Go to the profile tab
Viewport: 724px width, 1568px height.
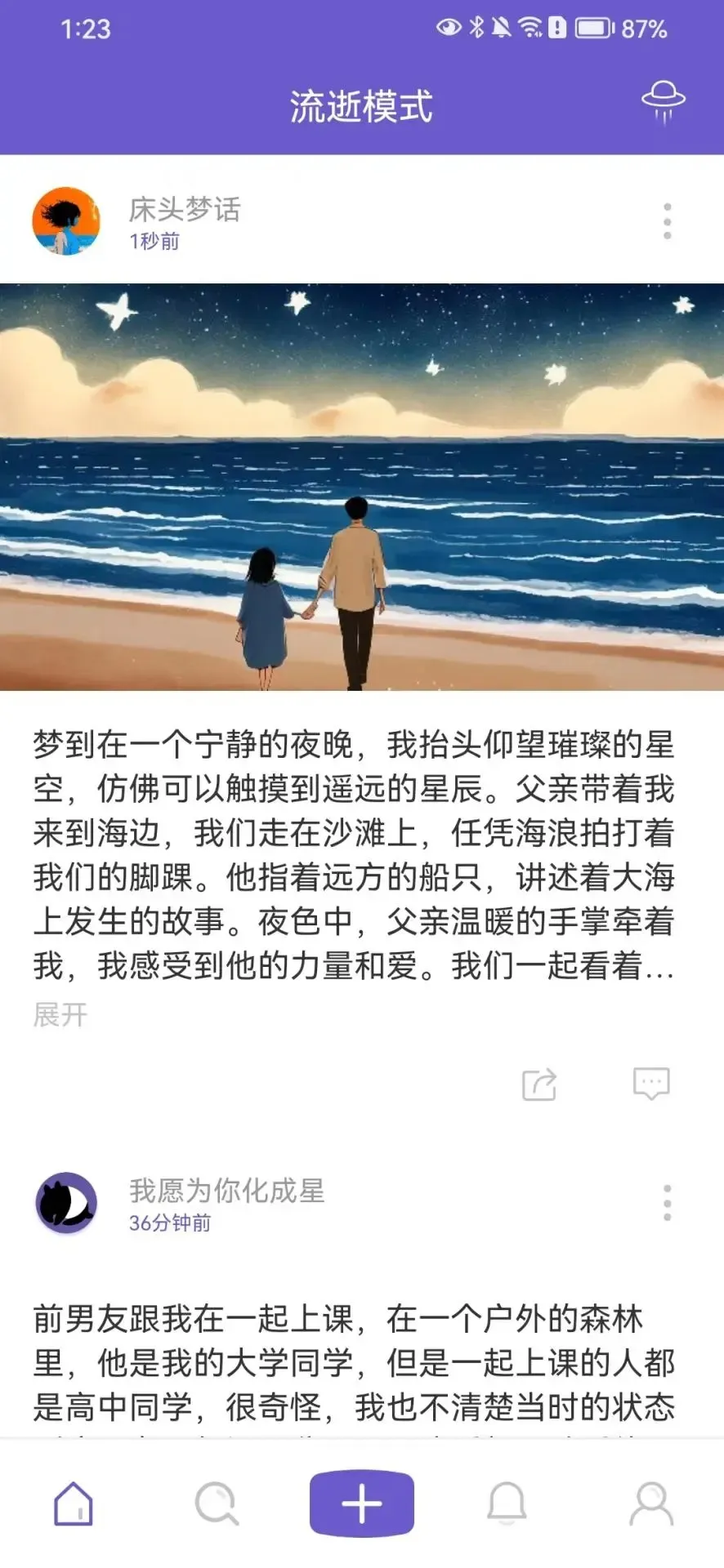[x=651, y=1503]
